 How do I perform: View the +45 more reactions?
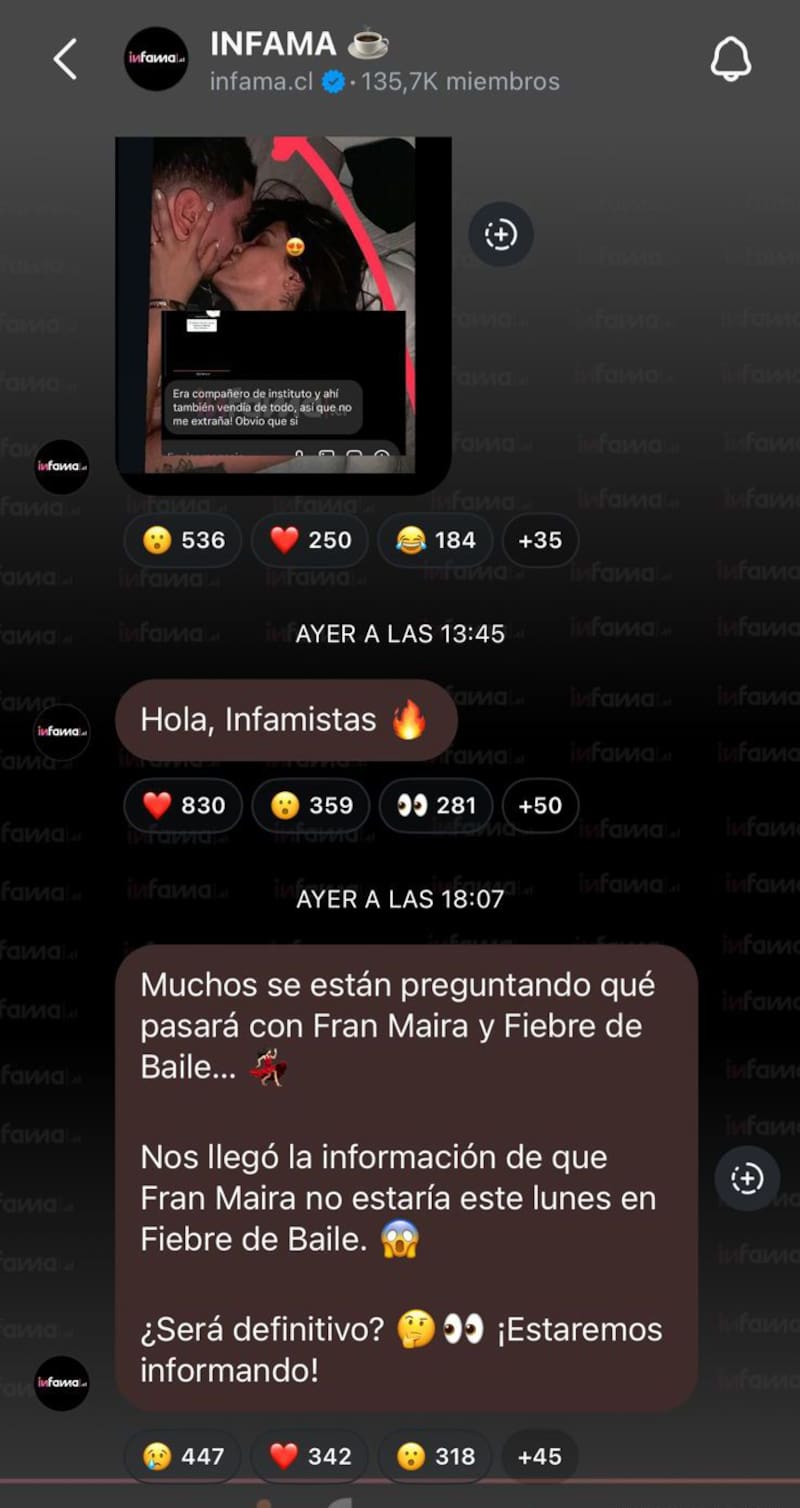point(540,1456)
